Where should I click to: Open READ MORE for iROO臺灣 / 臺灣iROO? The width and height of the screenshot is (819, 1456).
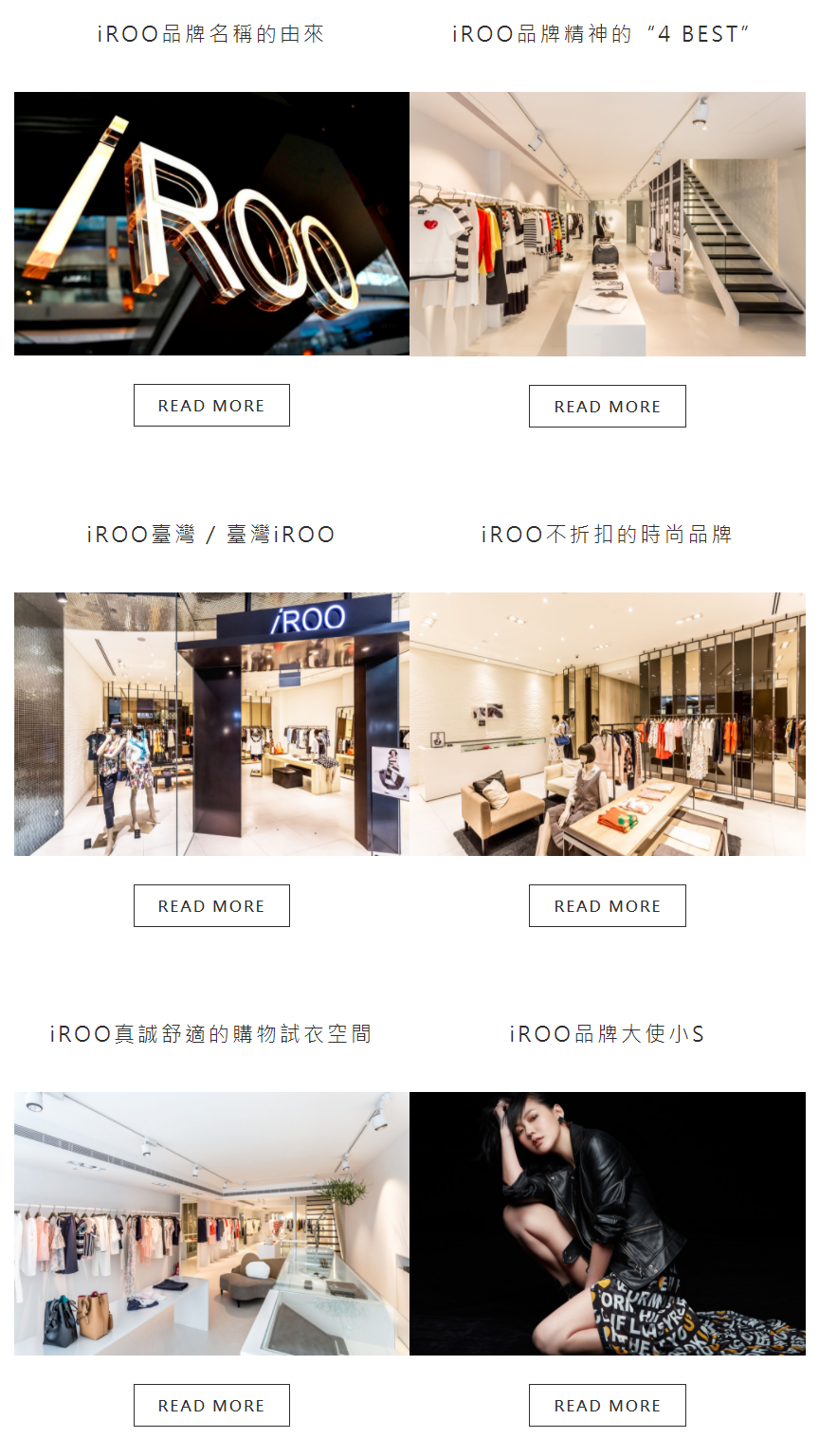coord(211,906)
